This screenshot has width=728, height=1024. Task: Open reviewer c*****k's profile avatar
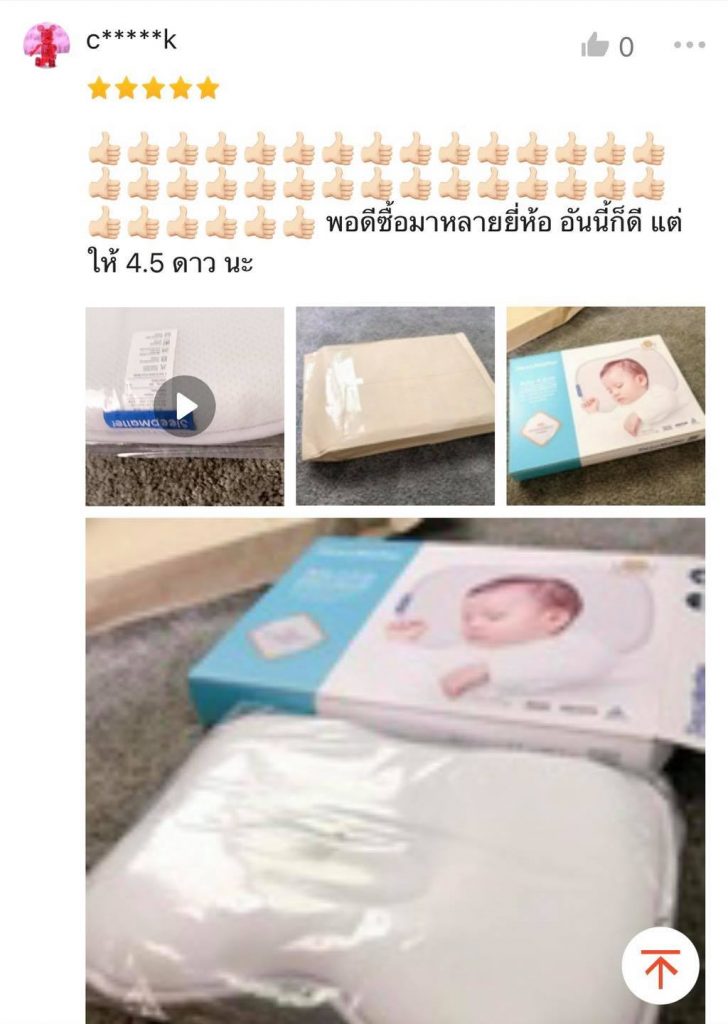[46, 45]
